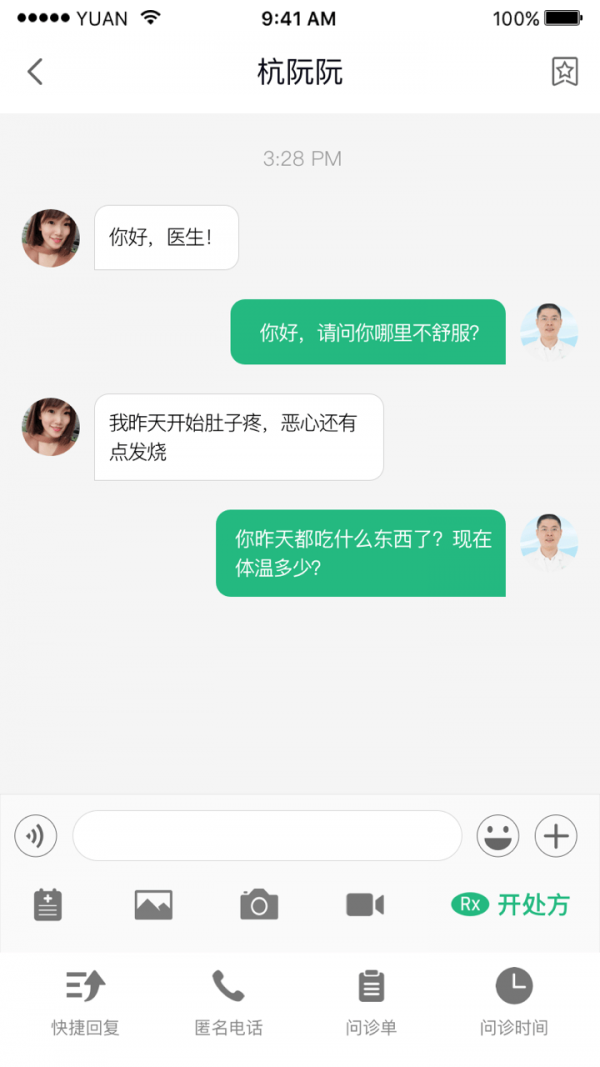Open the medical record clipboard icon
The image size is (600, 1067).
click(48, 905)
